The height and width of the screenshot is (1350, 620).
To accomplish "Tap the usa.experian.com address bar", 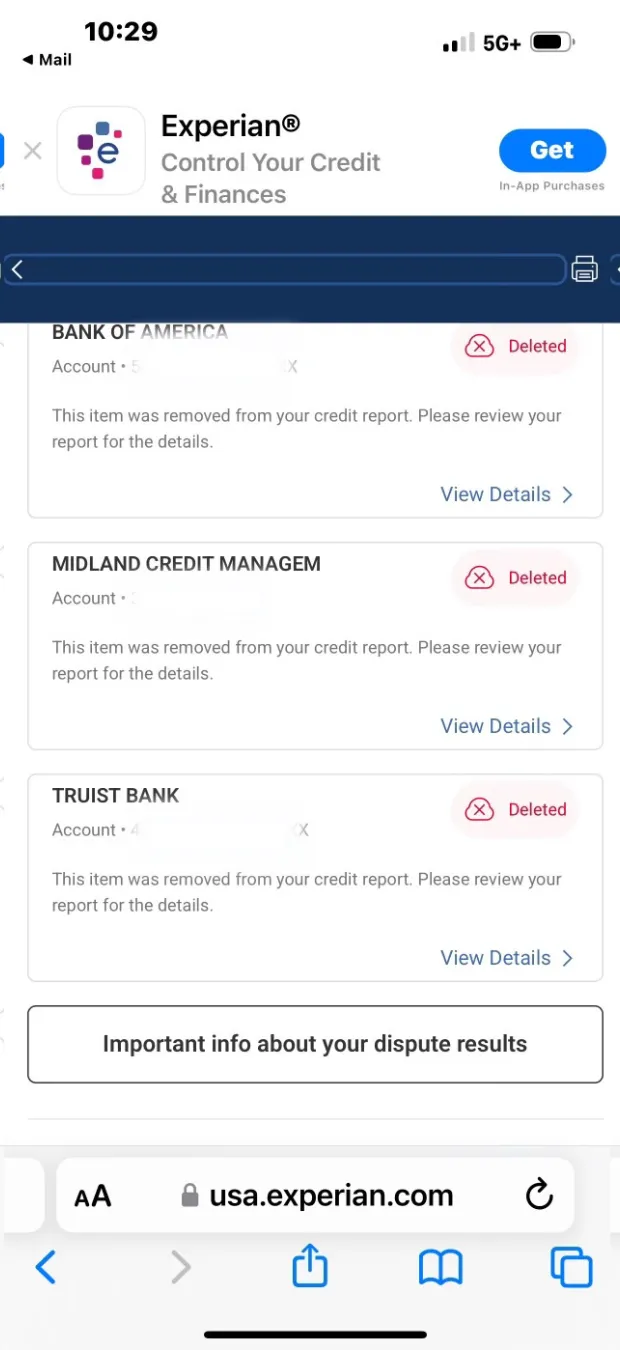I will pyautogui.click(x=316, y=1195).
